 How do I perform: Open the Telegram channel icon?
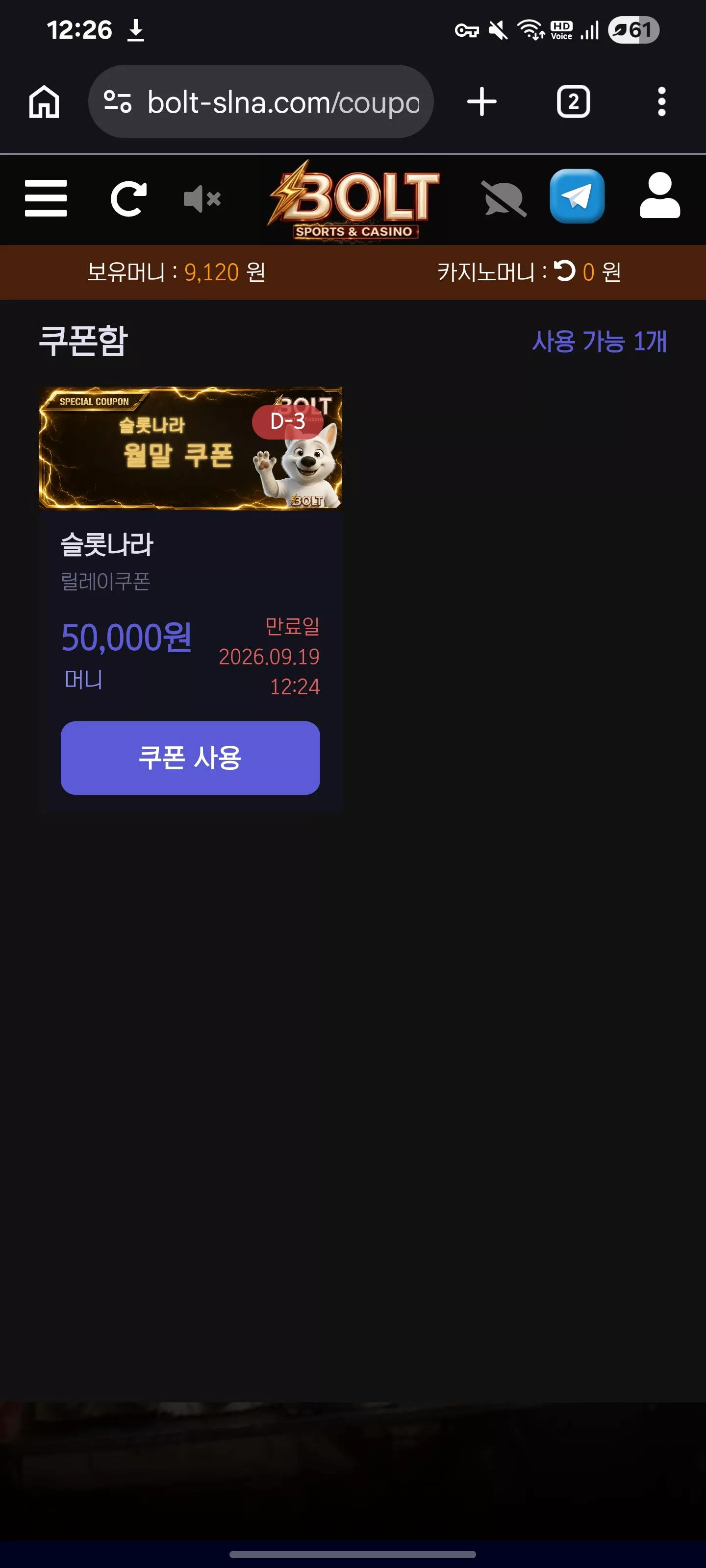(577, 196)
